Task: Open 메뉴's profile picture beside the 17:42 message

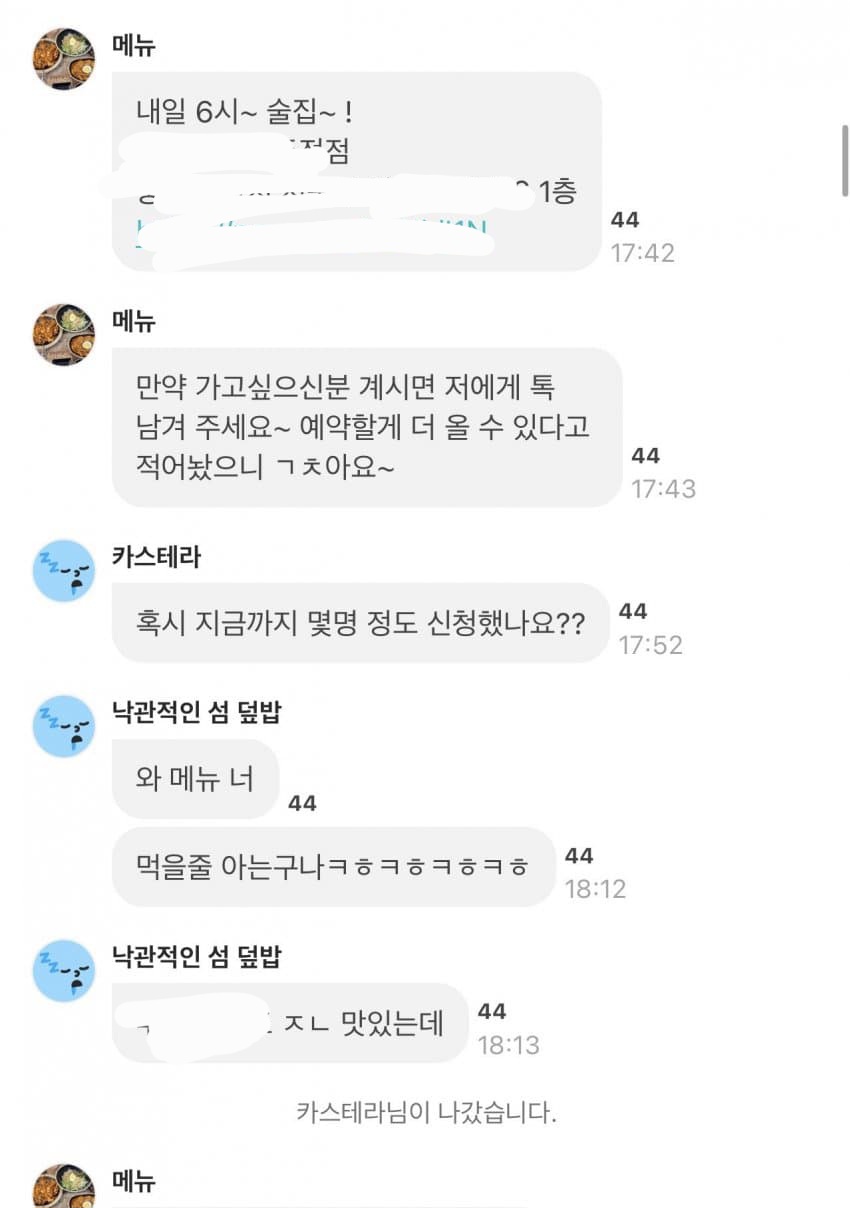Action: (x=64, y=59)
